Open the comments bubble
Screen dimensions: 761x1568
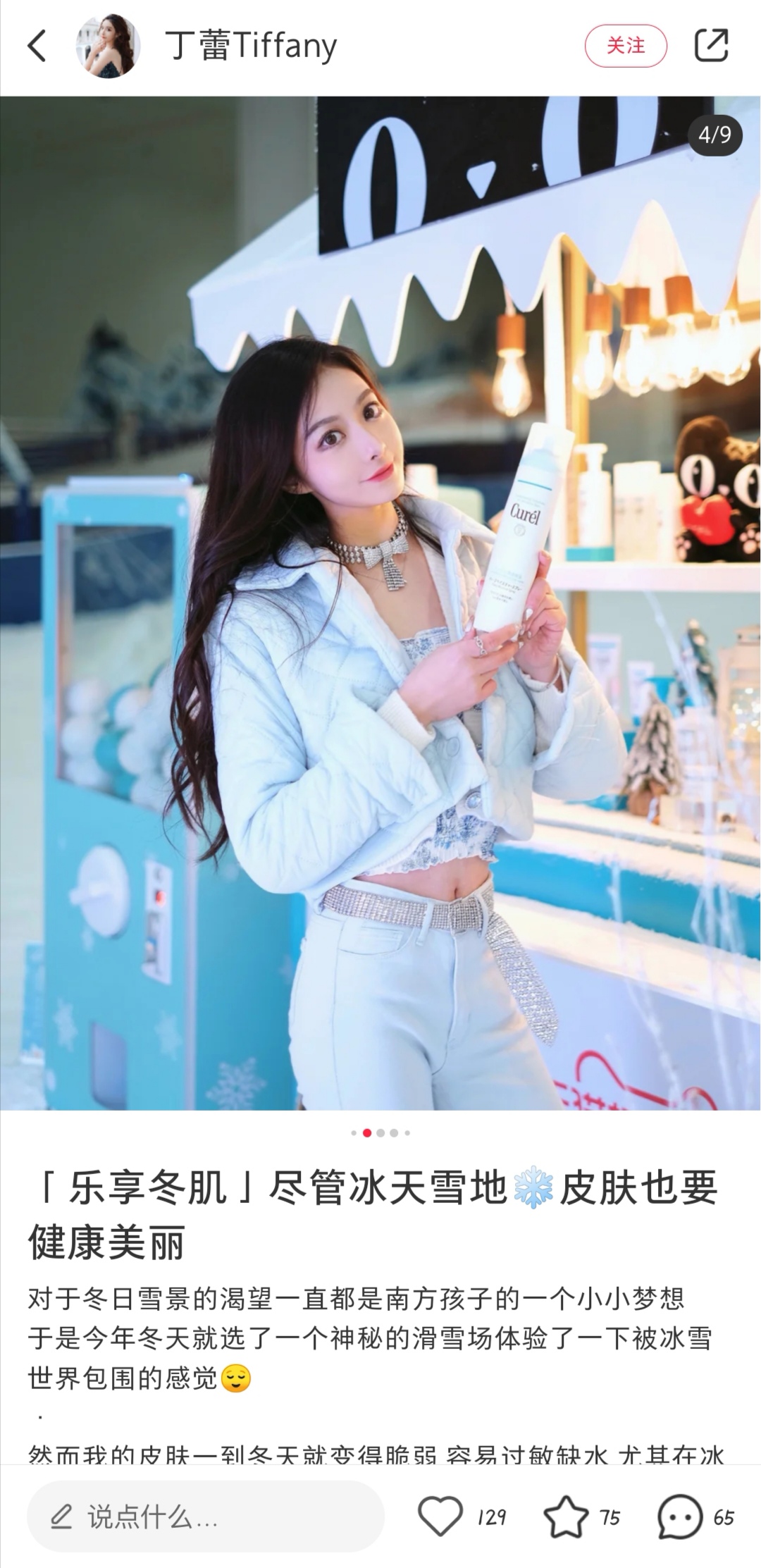(679, 1517)
